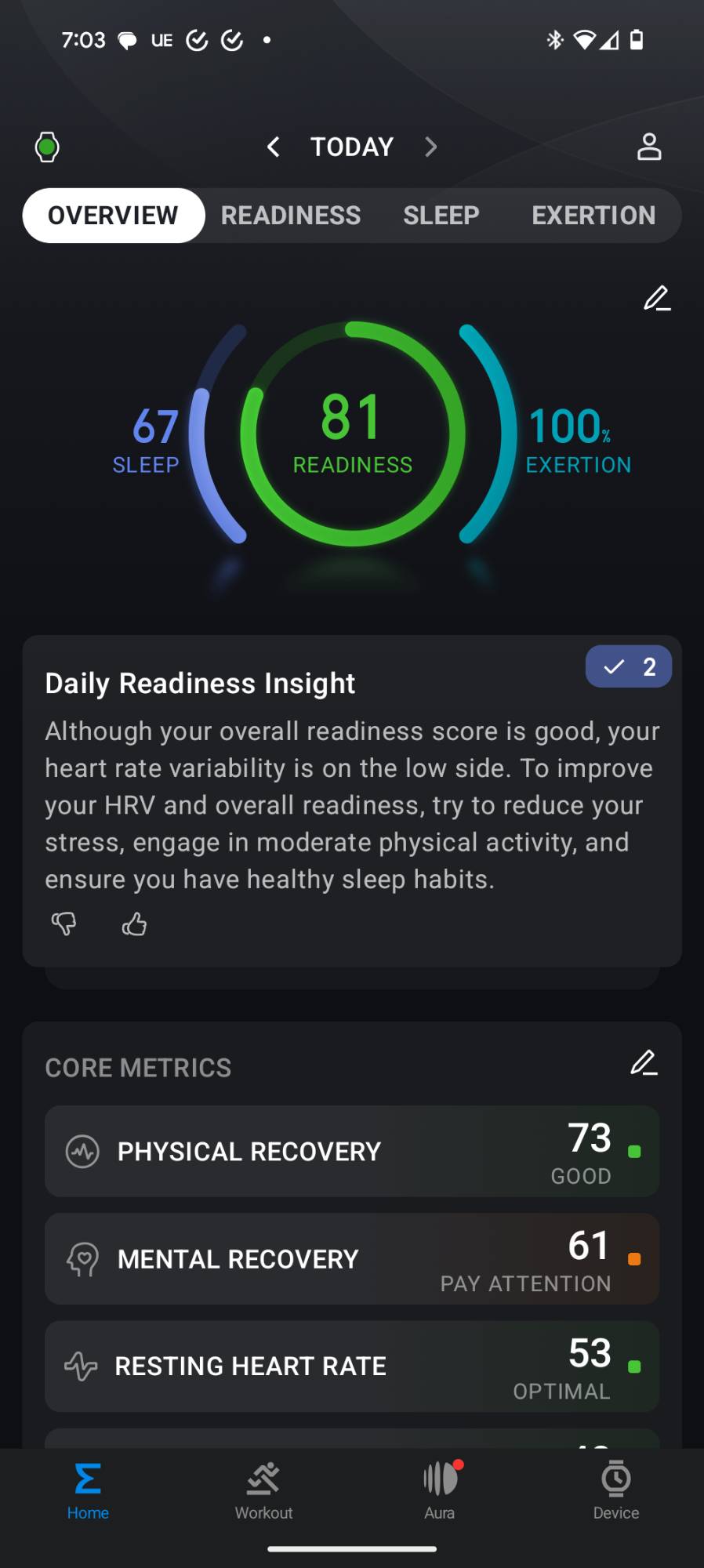Edit the Core Metrics list
The width and height of the screenshot is (704, 1568).
[x=644, y=1064]
